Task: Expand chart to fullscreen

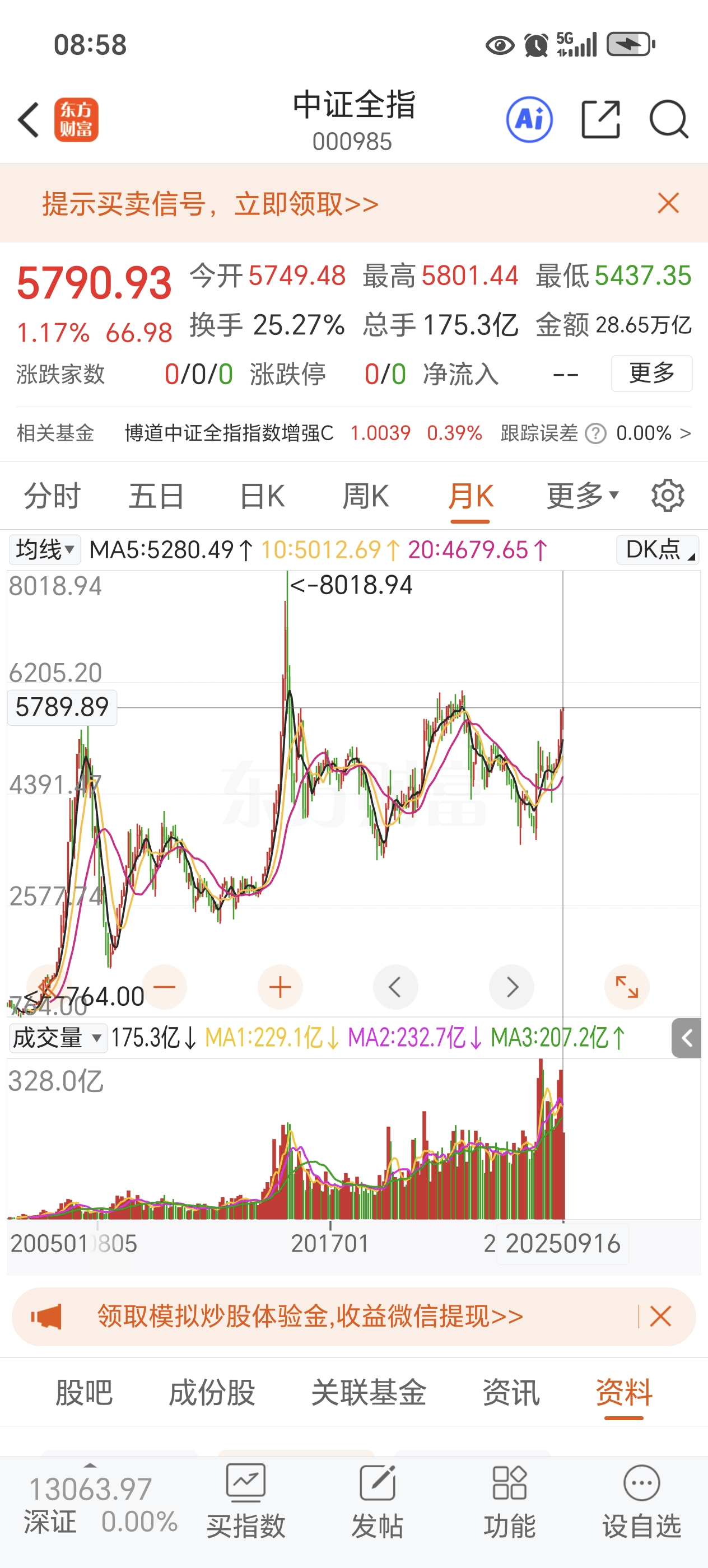Action: click(626, 987)
